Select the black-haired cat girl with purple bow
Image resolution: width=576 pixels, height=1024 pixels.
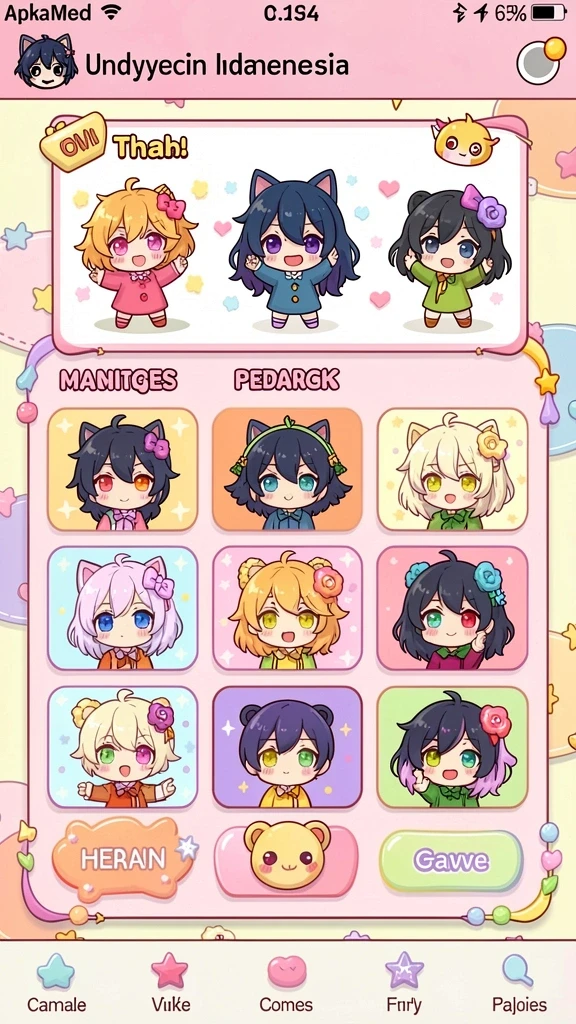pos(123,469)
